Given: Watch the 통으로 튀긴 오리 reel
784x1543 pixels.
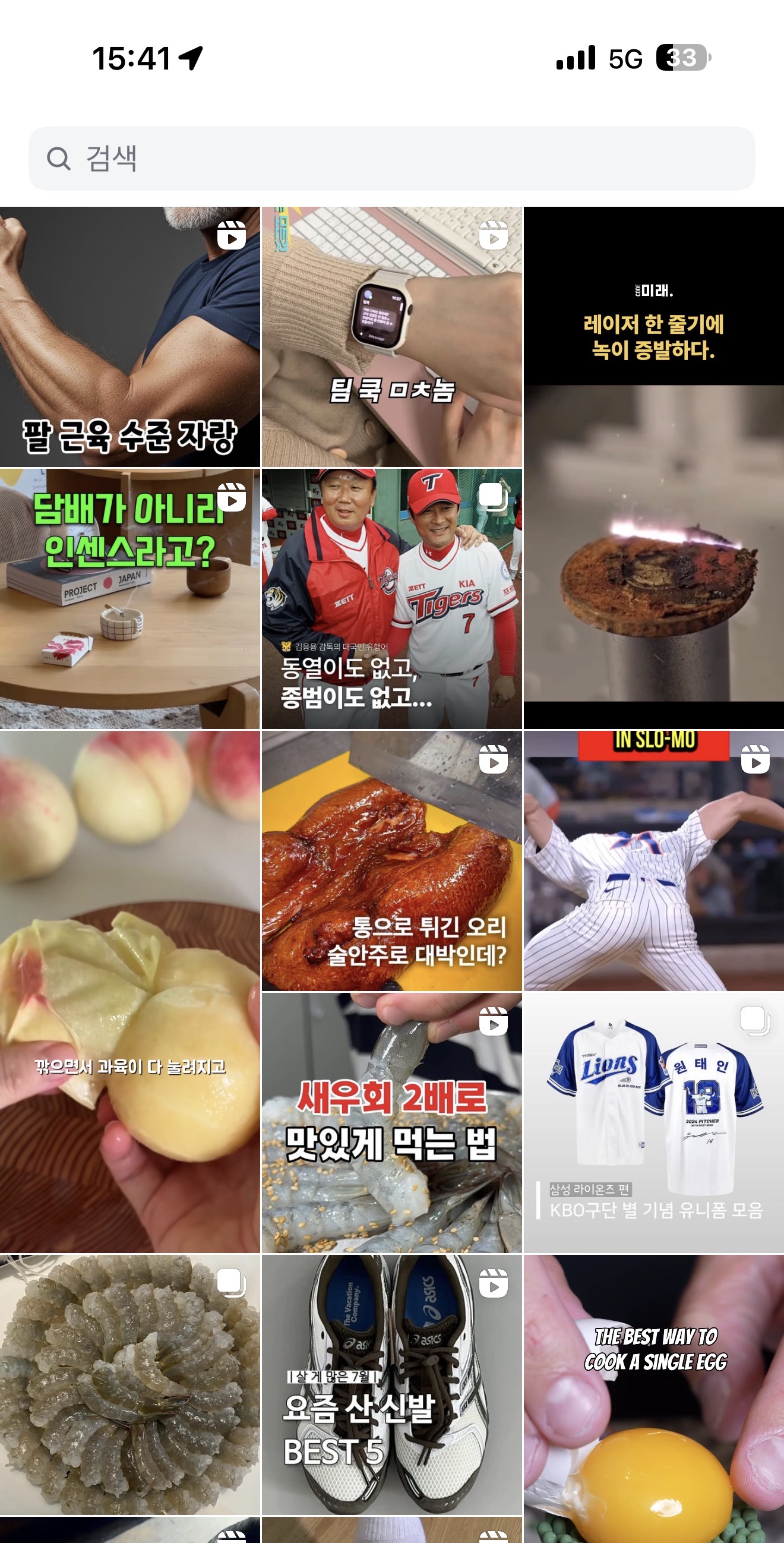Looking at the screenshot, I should pos(391,860).
